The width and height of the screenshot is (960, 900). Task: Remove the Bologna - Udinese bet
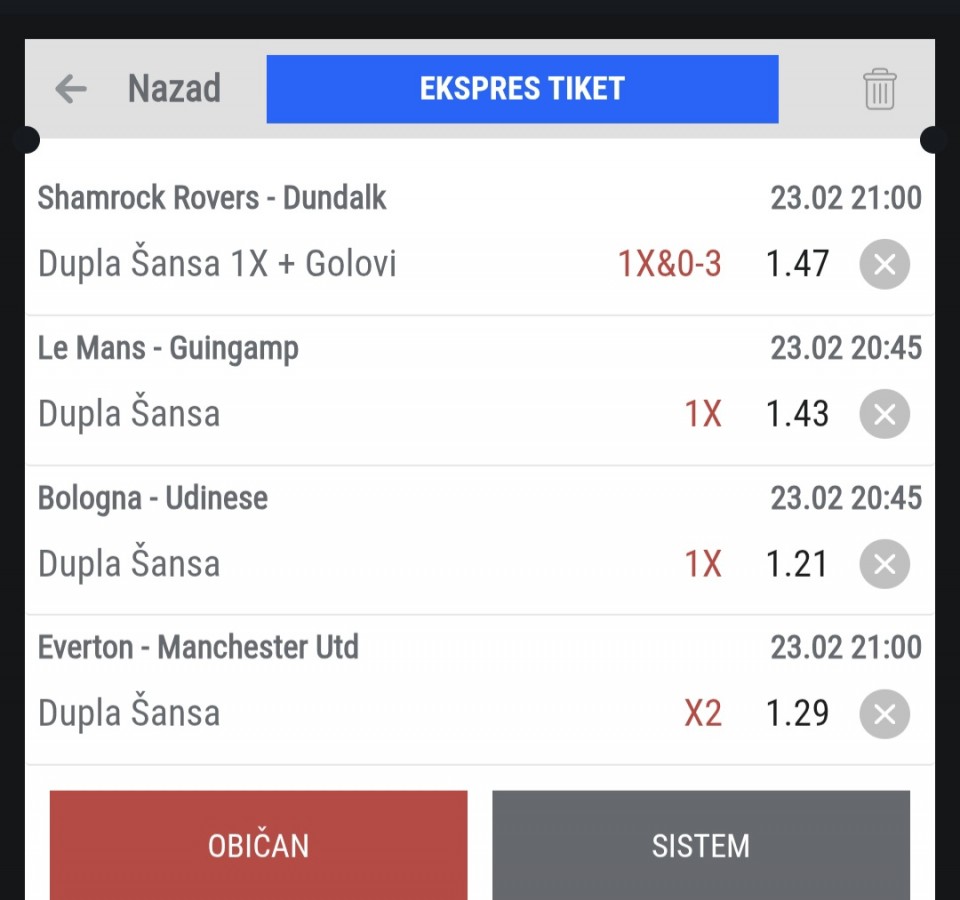tap(884, 564)
